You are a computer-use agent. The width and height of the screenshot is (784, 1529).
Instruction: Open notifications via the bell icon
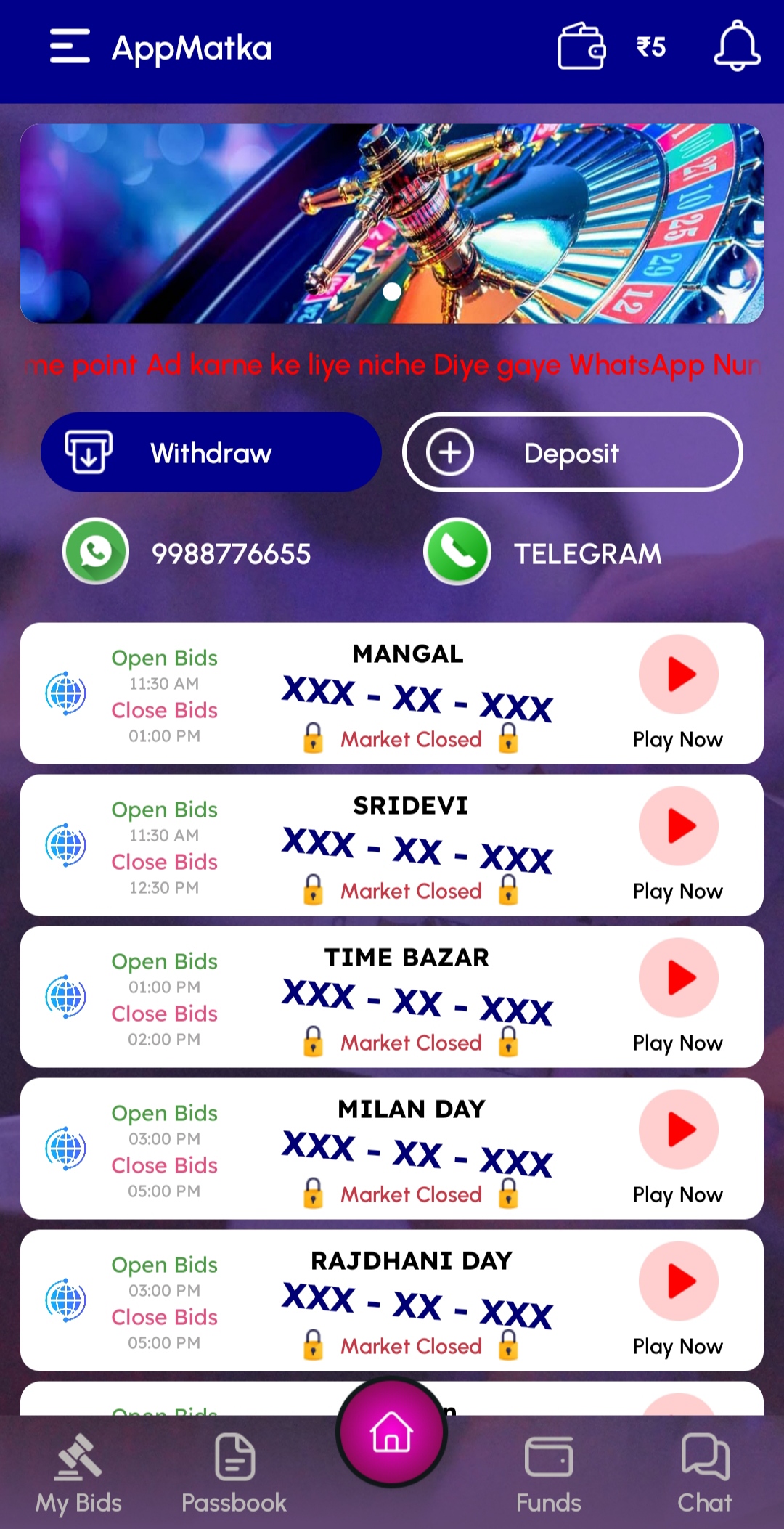[738, 47]
